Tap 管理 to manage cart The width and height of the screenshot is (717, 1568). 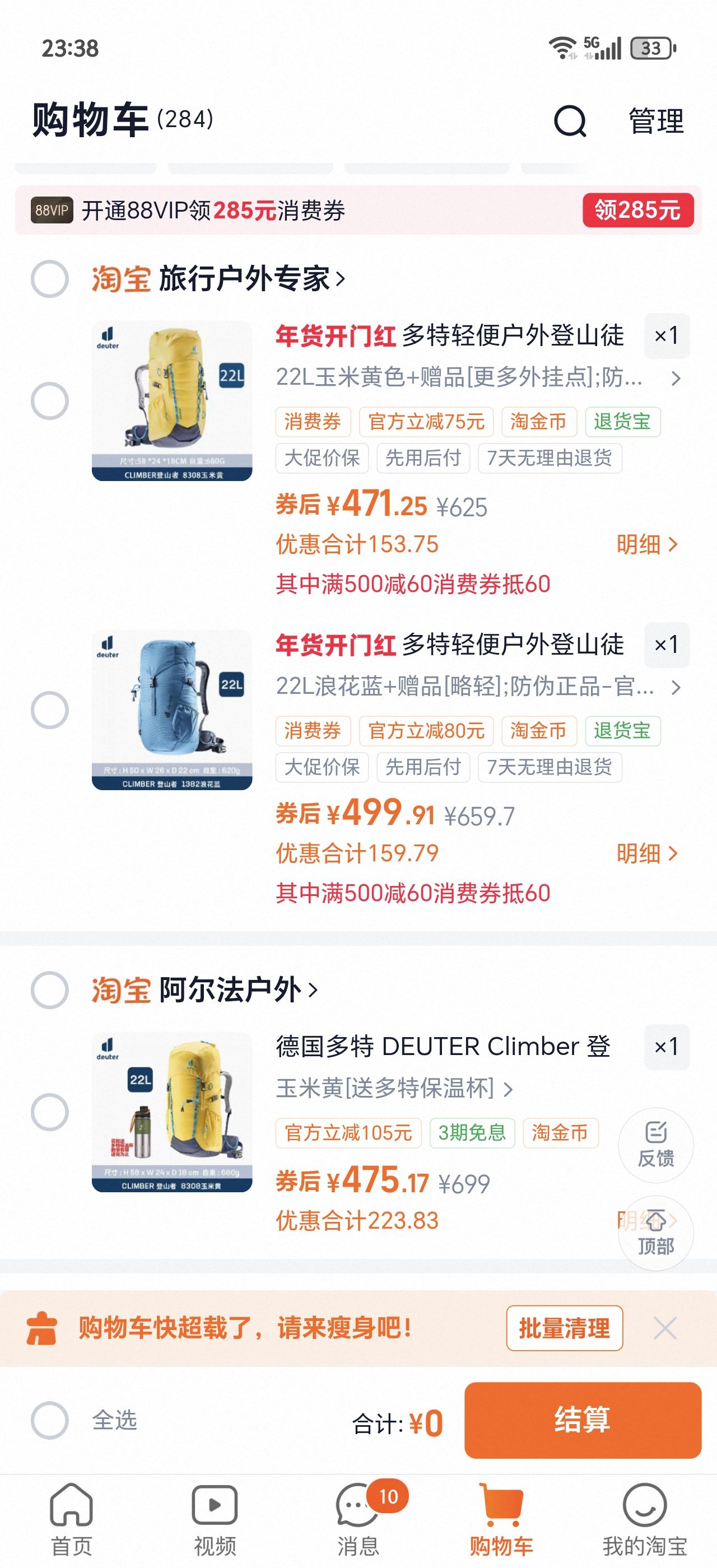655,120
